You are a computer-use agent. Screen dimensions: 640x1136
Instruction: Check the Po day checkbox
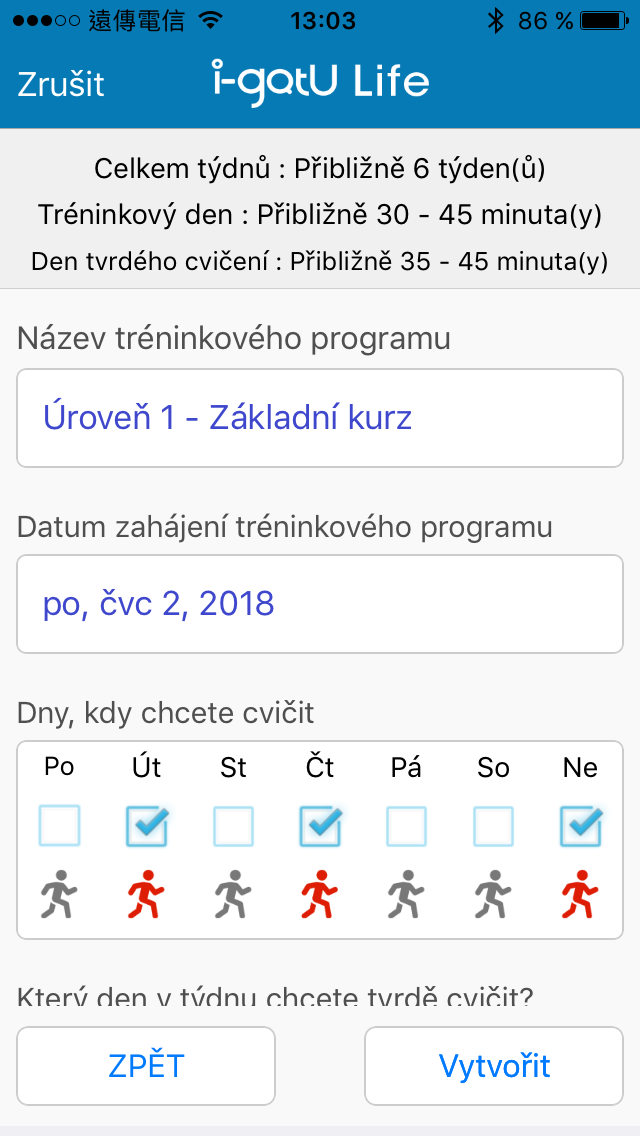[x=59, y=826]
